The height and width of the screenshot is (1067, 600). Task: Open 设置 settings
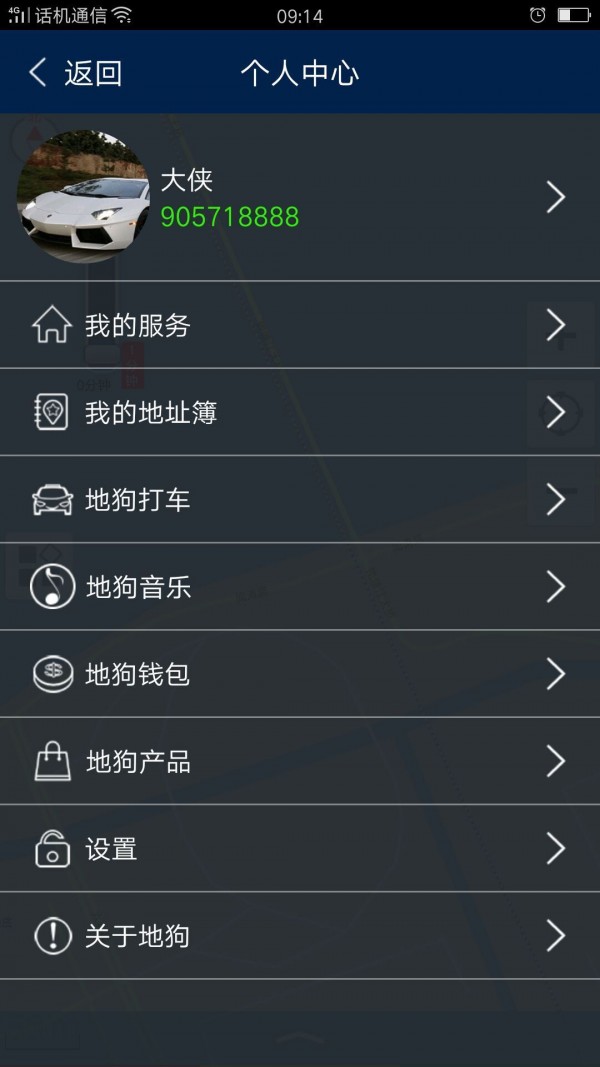(300, 849)
